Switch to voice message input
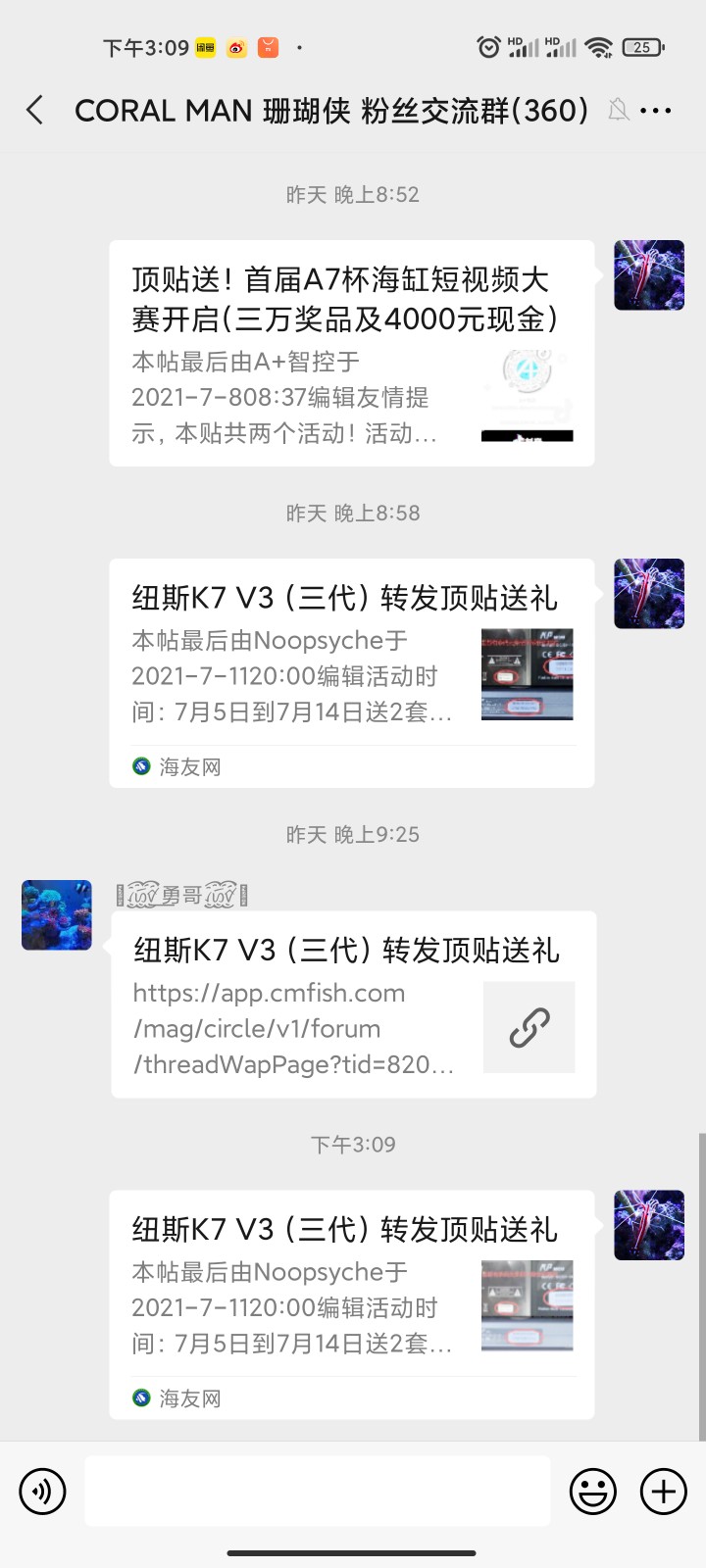This screenshot has height=1568, width=706. click(42, 1492)
